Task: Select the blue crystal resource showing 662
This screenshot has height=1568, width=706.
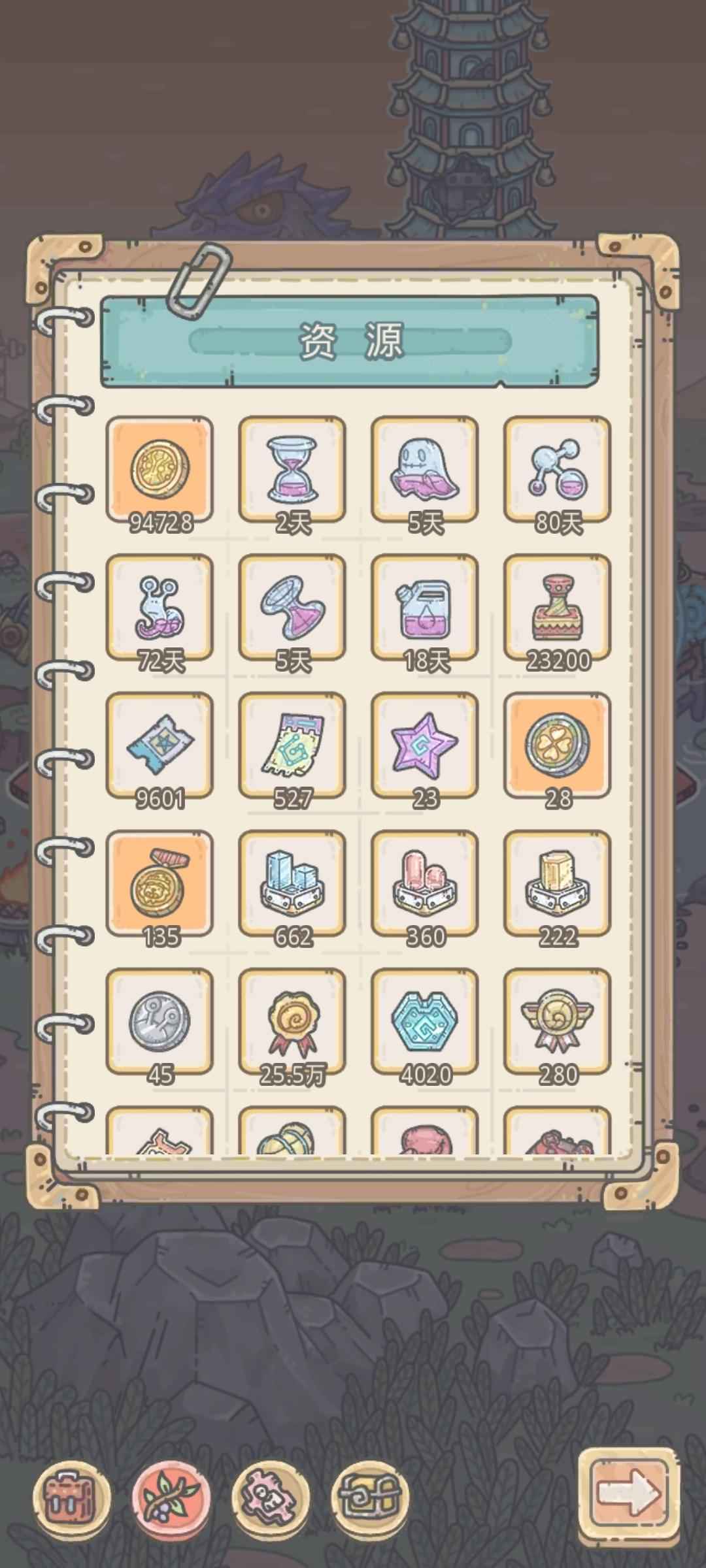Action: tap(292, 885)
